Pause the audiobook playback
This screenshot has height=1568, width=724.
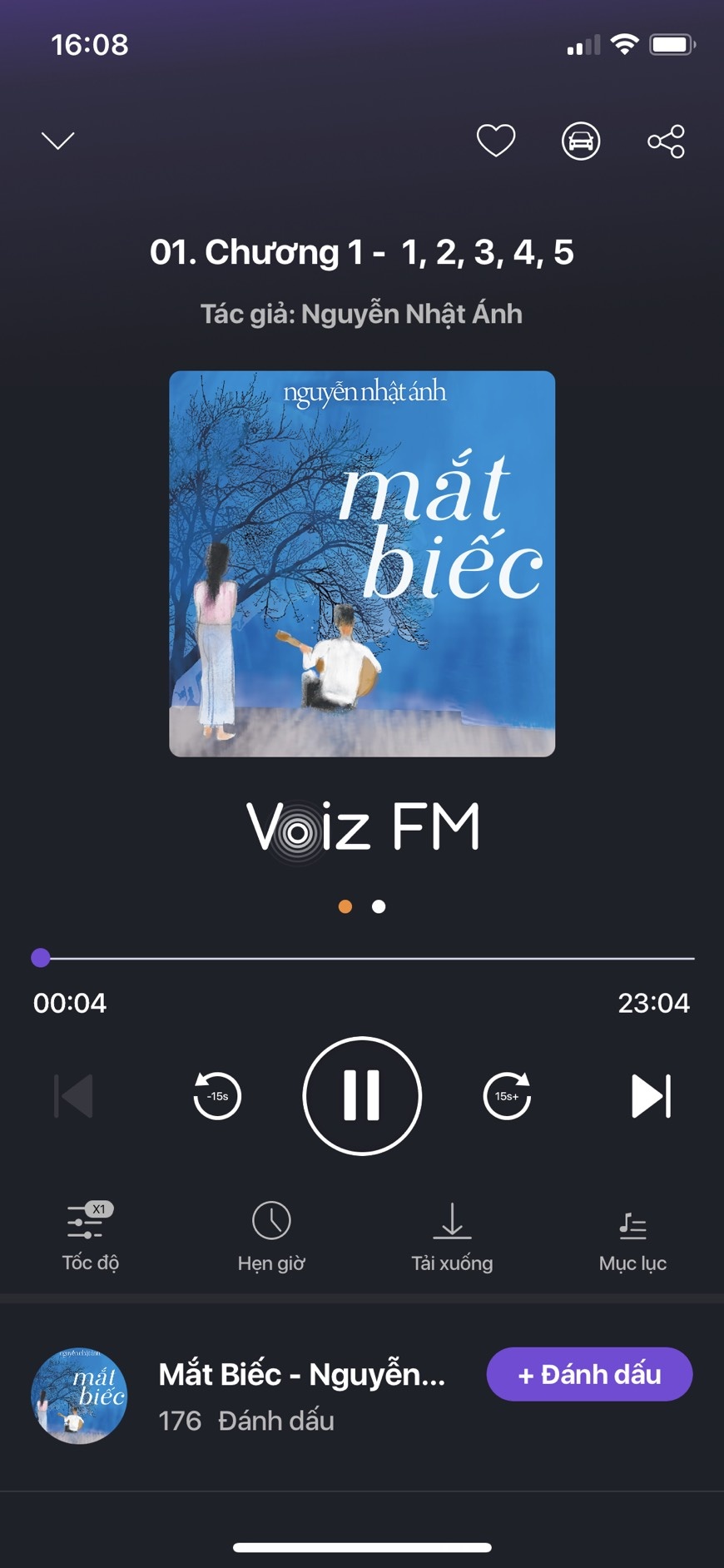[360, 1096]
